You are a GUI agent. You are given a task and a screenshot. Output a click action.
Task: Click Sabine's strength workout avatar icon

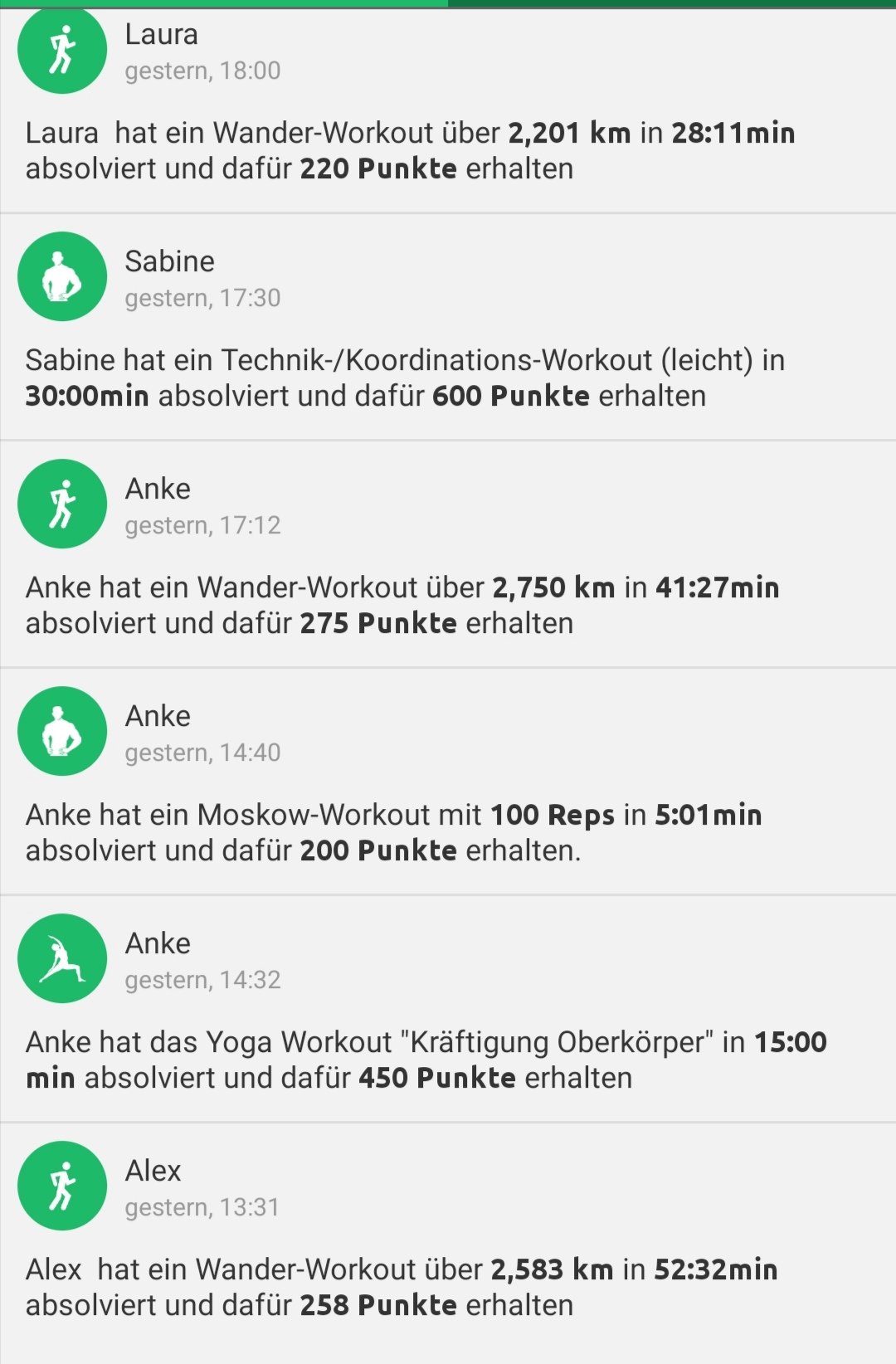61,276
